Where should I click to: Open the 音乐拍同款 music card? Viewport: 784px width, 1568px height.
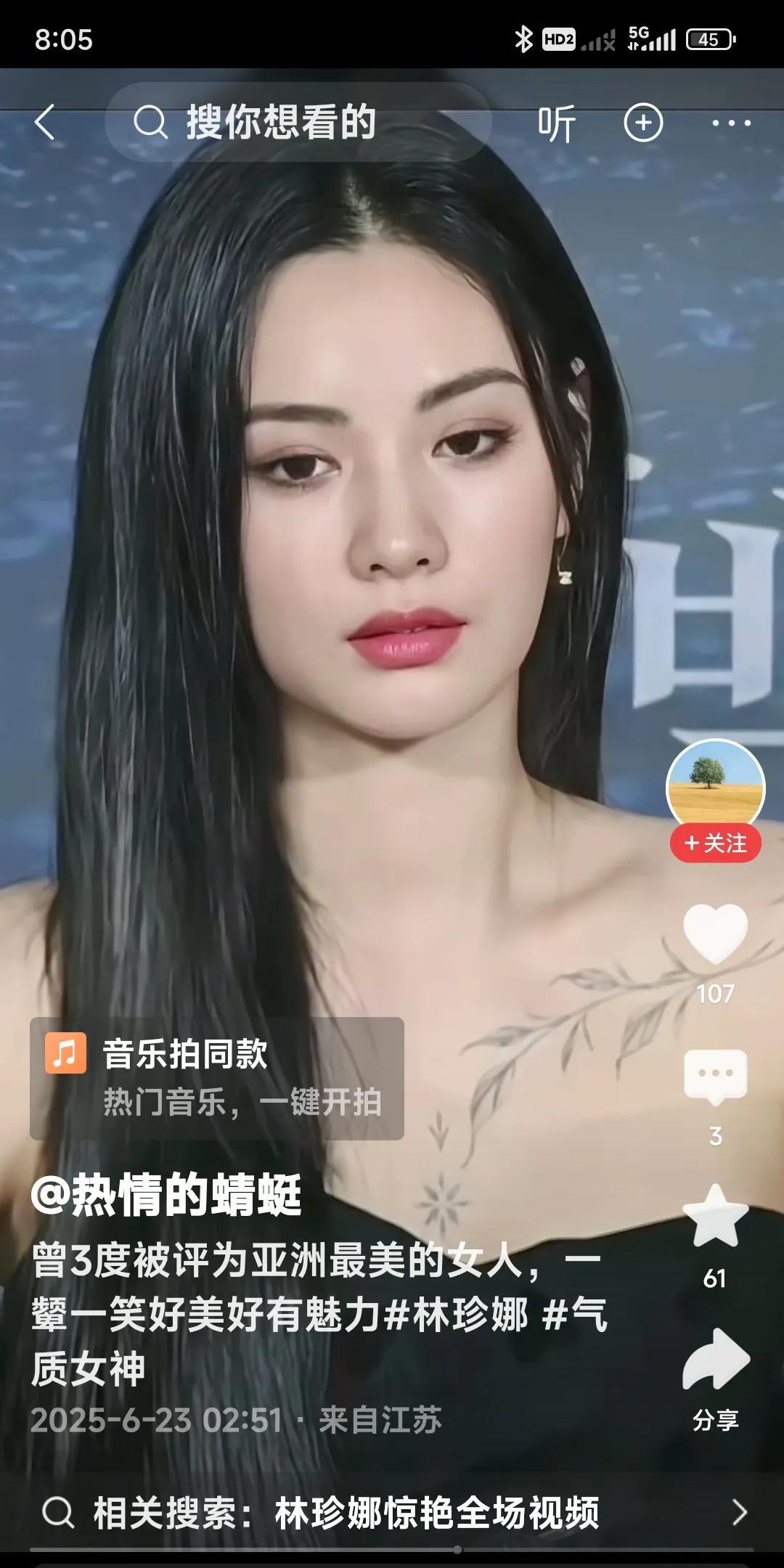pos(216,1078)
